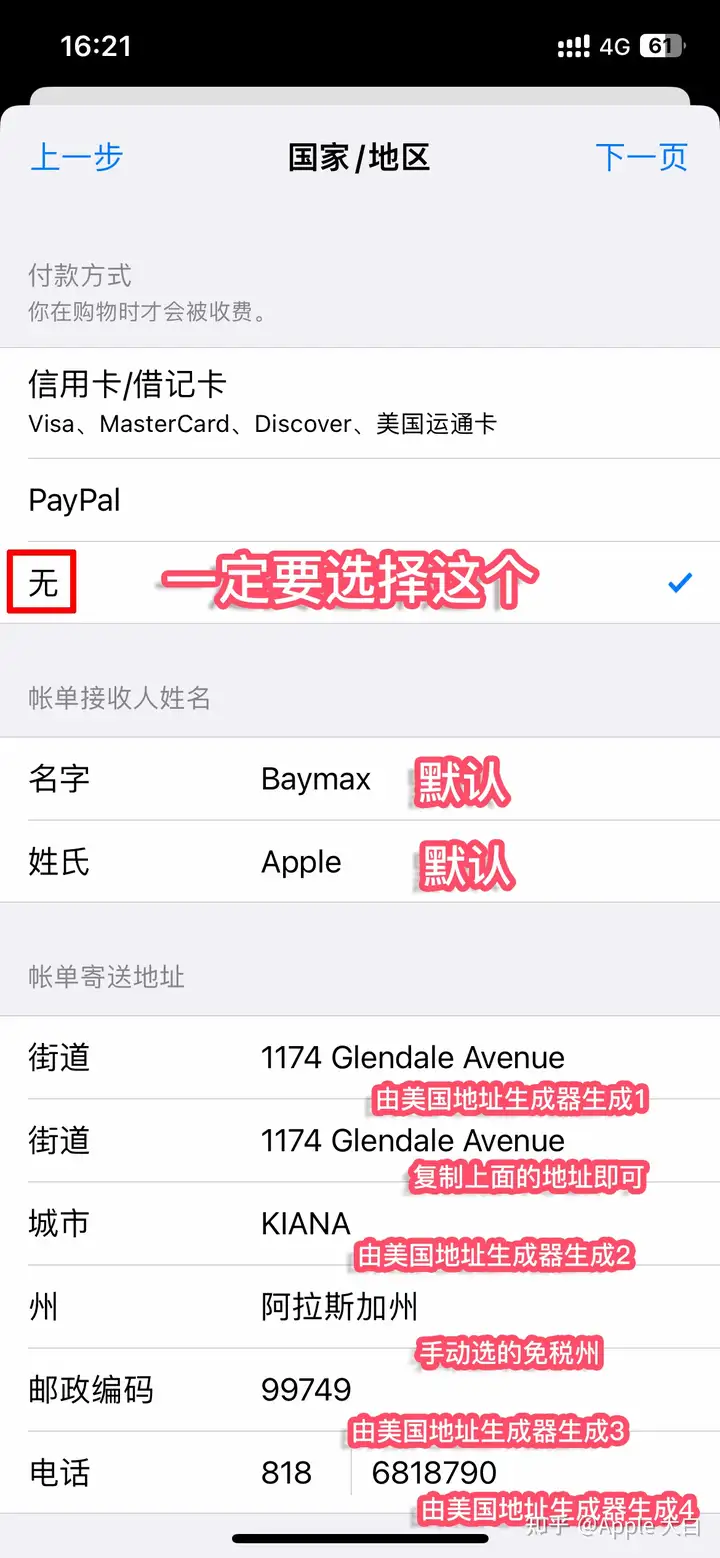Tap the blue checkmark beside 无
The image size is (720, 1558).
[x=680, y=582]
